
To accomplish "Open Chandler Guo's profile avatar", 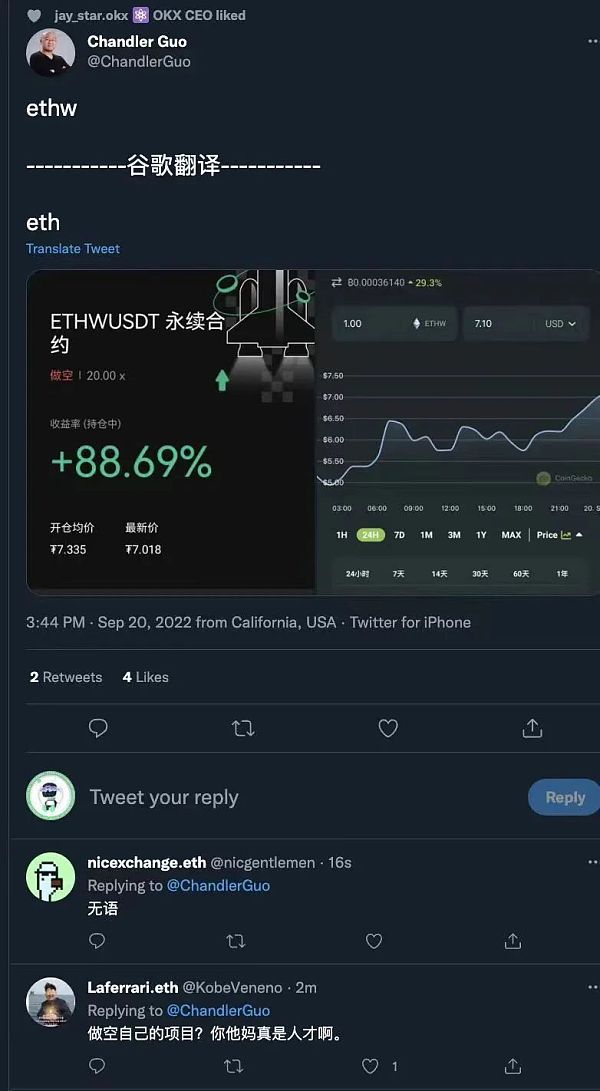I will [x=50, y=52].
